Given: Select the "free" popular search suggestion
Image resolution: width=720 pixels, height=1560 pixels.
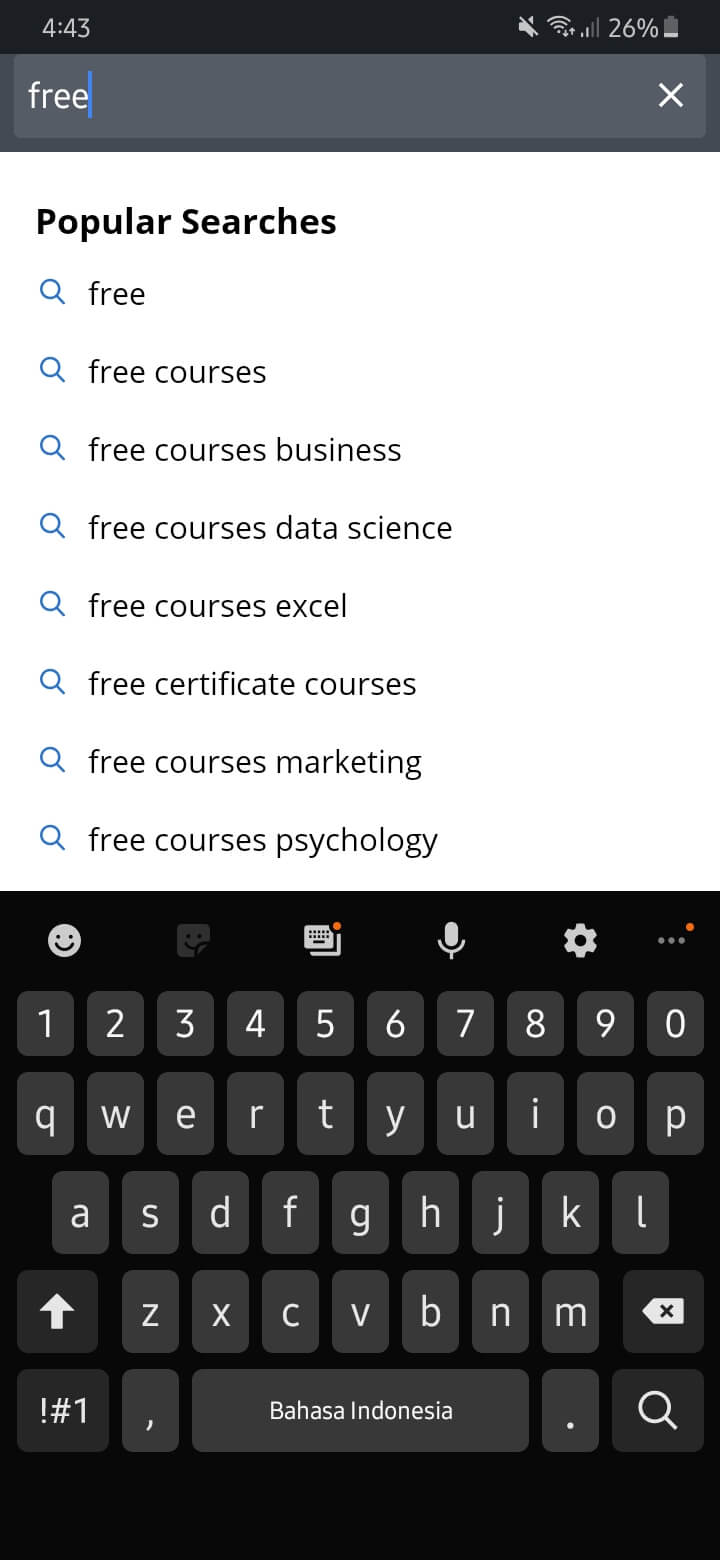Looking at the screenshot, I should click(116, 294).
